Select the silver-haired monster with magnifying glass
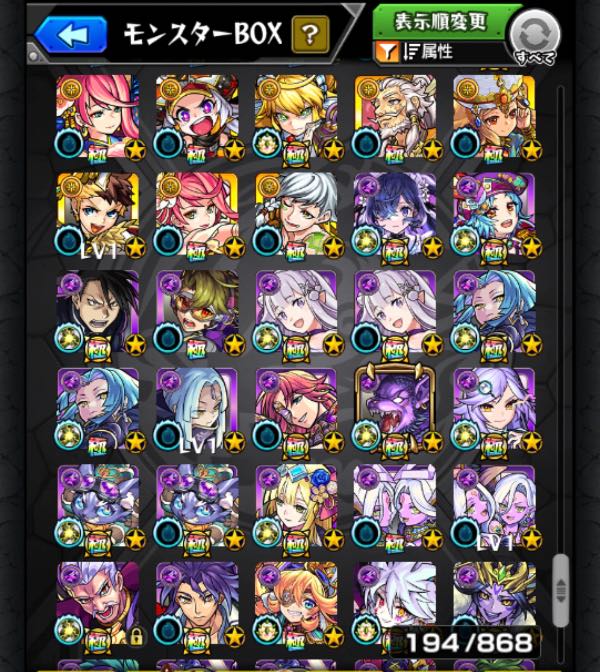600x672 pixels. [494, 410]
